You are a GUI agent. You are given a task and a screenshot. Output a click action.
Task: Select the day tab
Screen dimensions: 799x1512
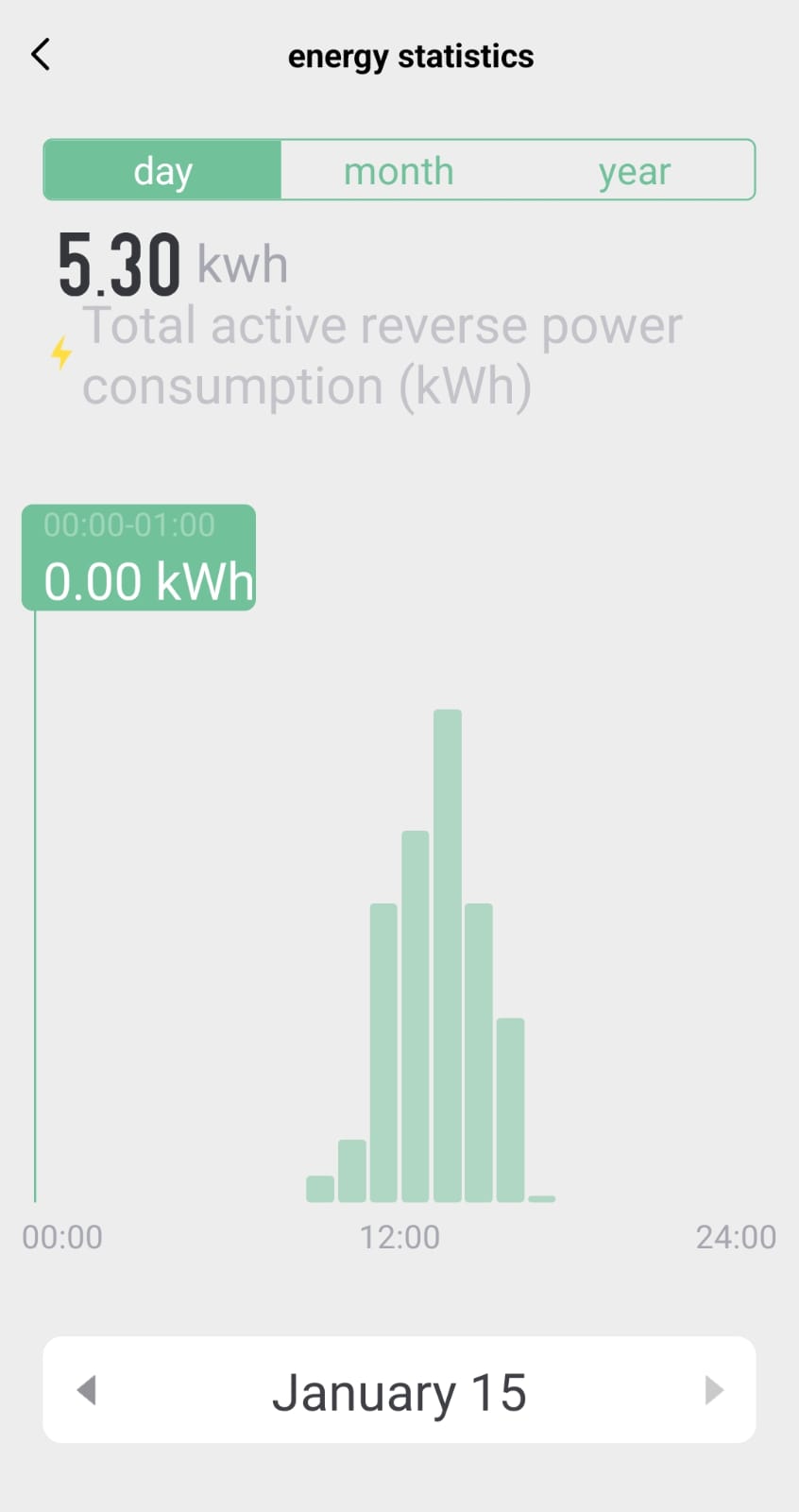(162, 170)
